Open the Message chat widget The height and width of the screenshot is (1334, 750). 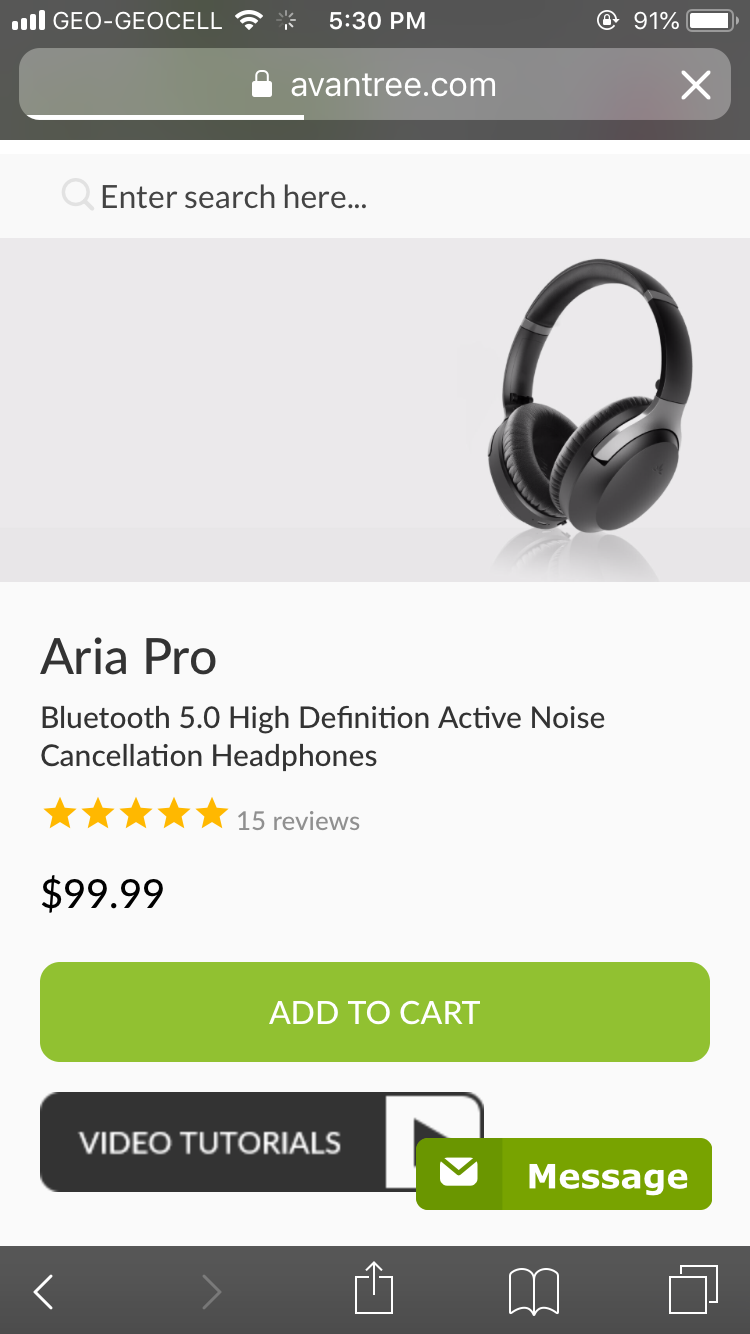(x=564, y=1175)
